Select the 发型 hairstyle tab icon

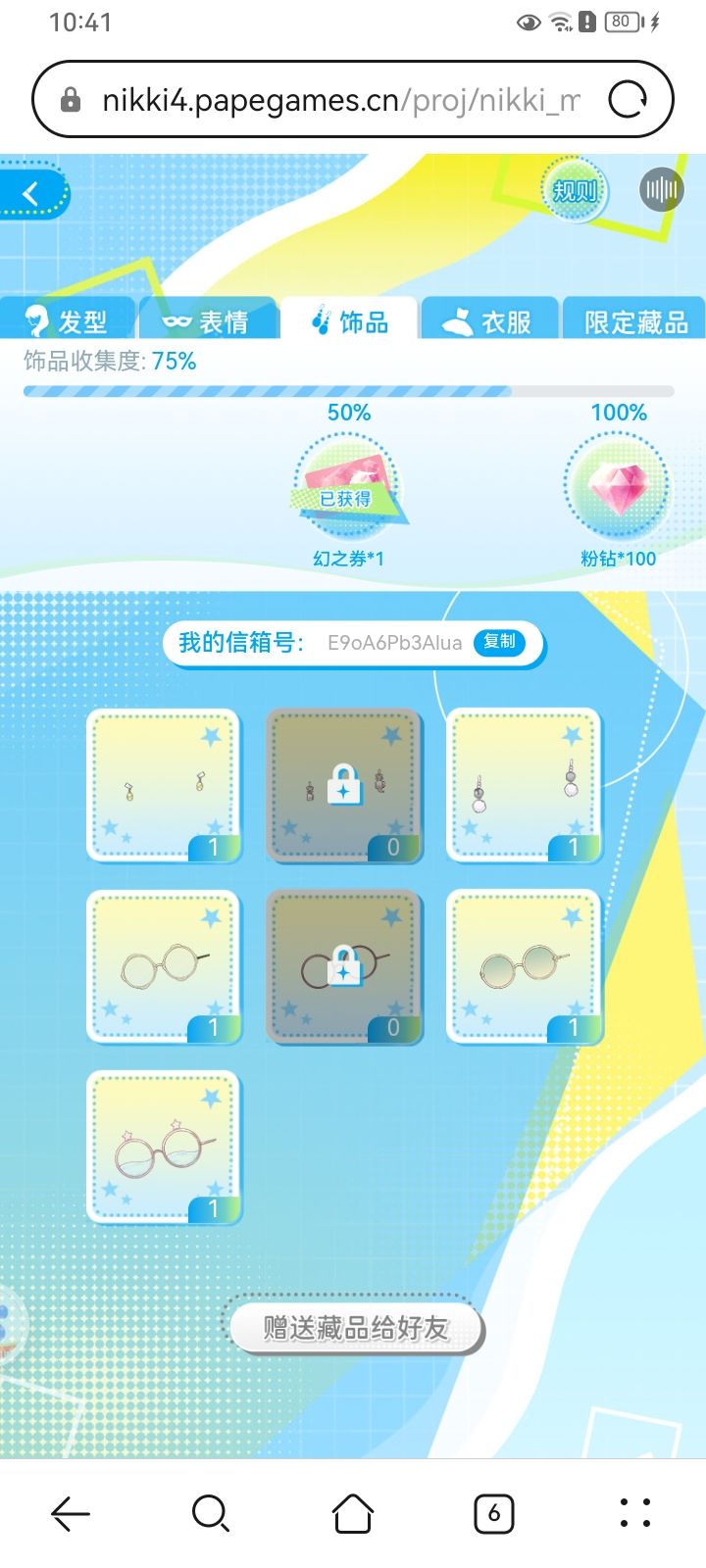click(x=37, y=318)
